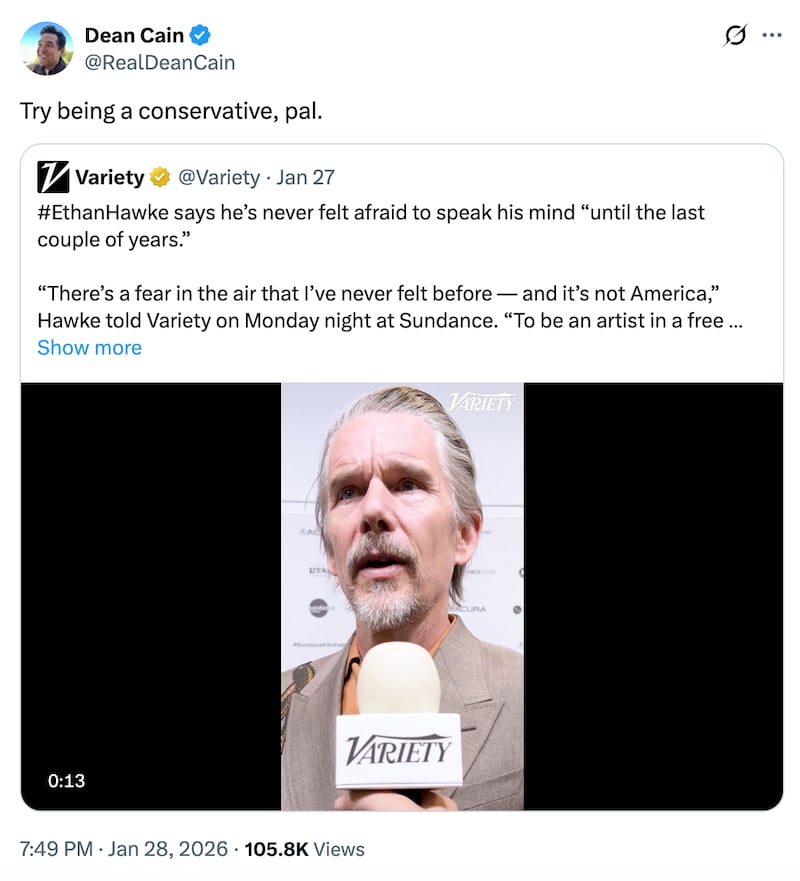The image size is (800, 881).
Task: Open Dean Cain's profile picture
Action: coord(46,49)
